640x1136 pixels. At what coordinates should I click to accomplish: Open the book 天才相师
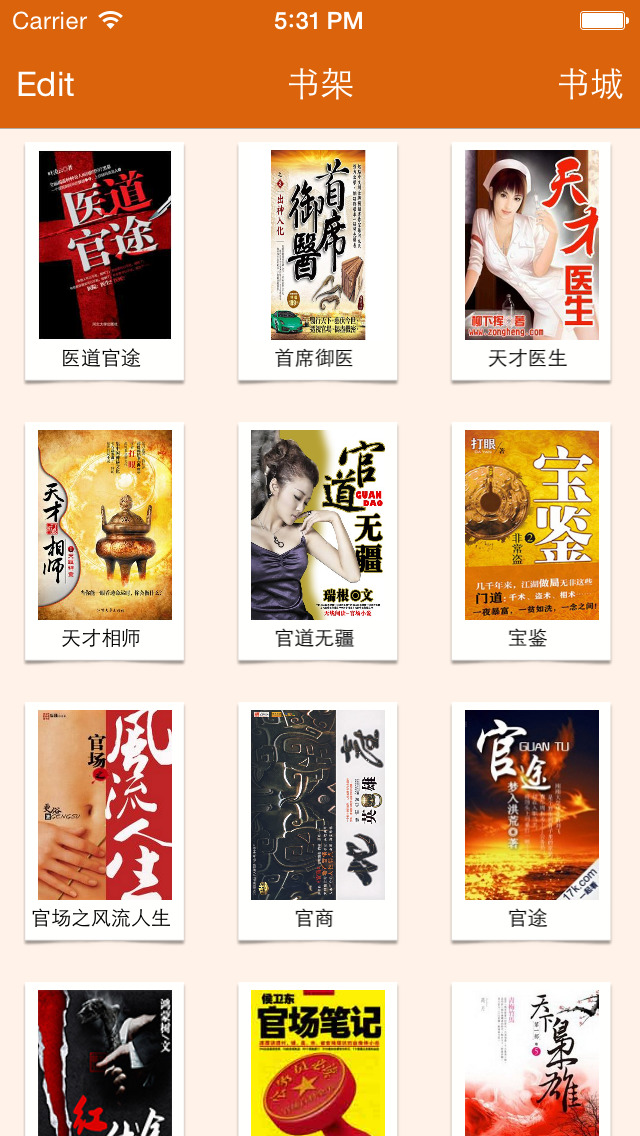click(x=105, y=525)
